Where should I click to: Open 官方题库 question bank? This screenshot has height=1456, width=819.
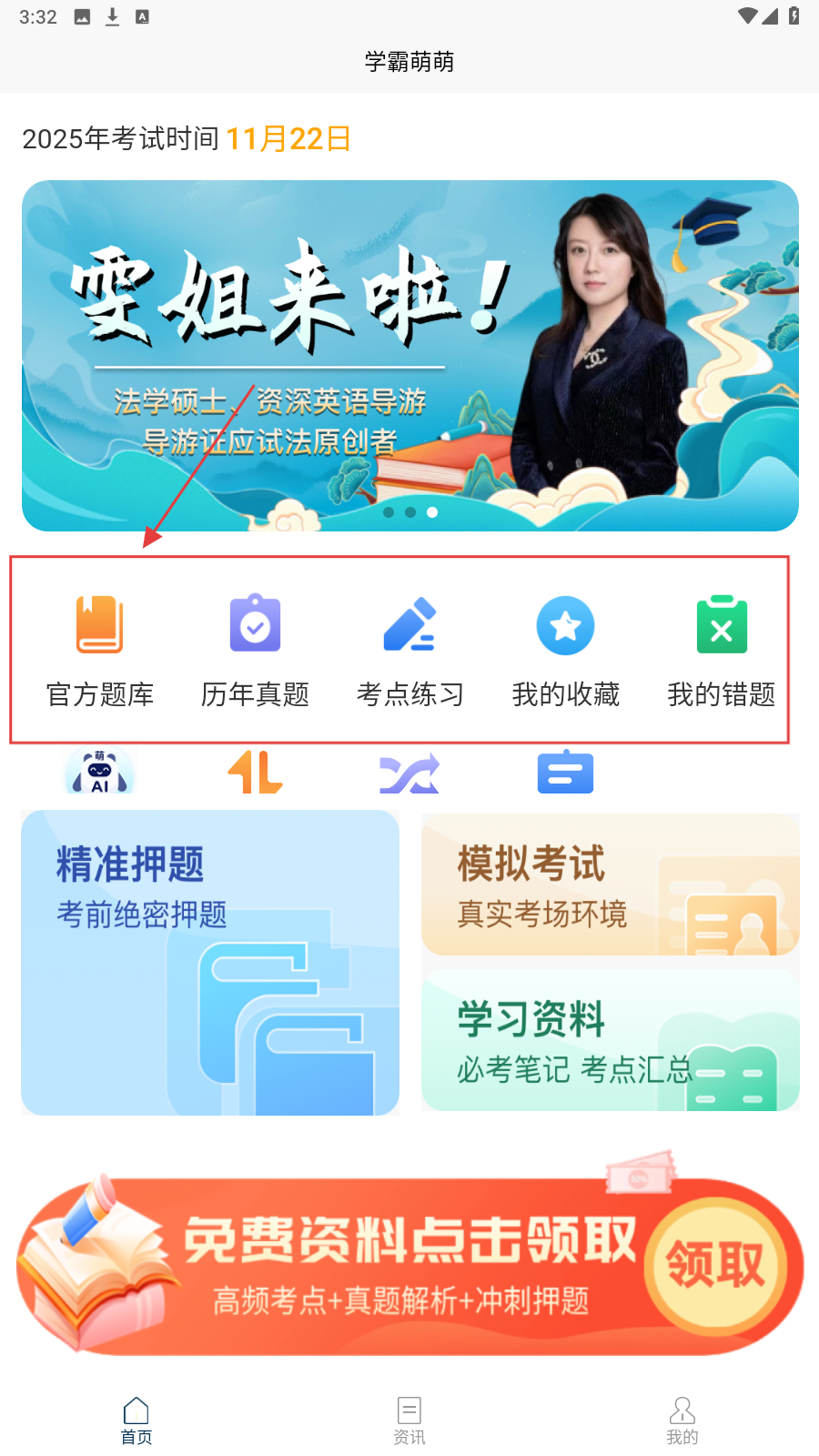pos(100,650)
